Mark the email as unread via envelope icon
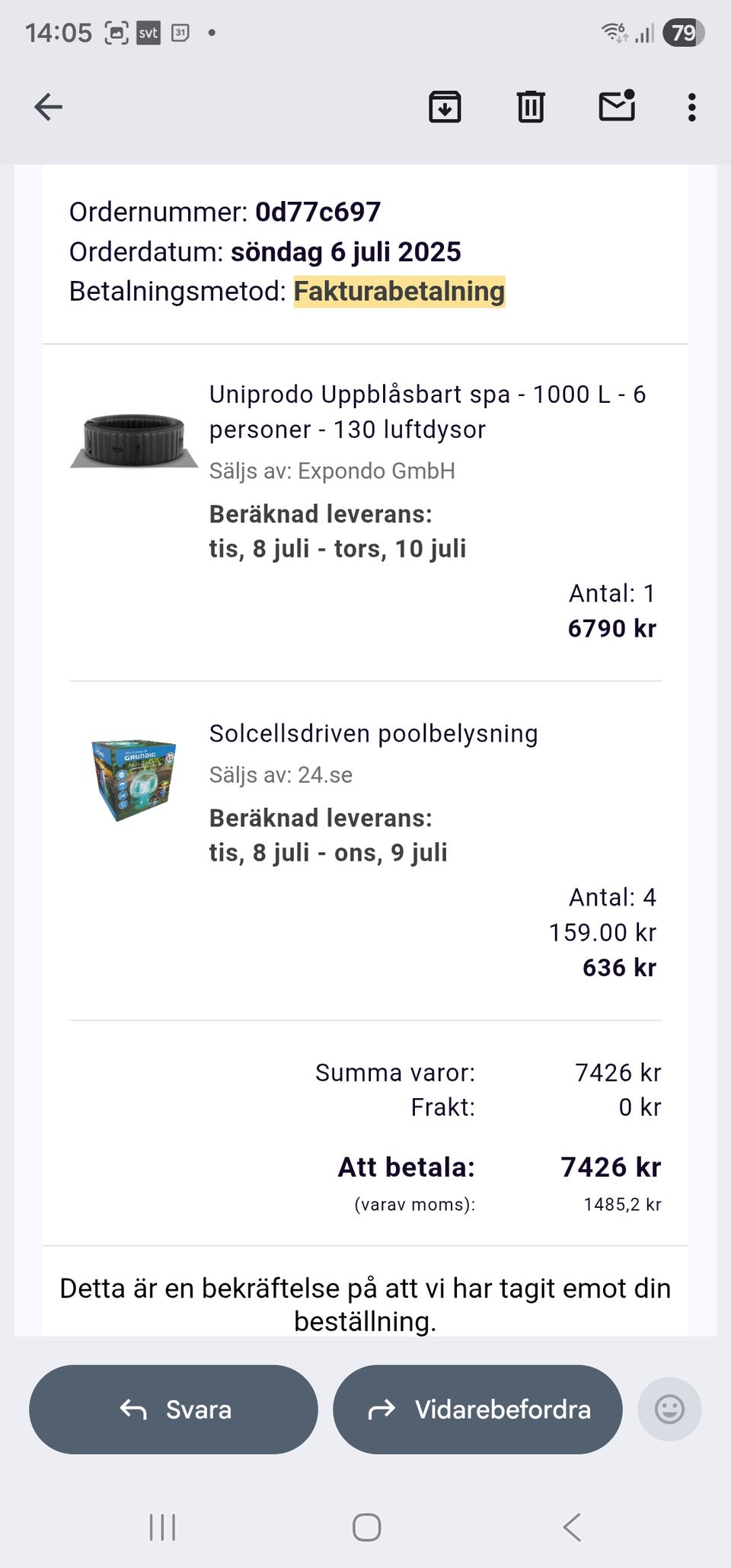 coord(617,107)
